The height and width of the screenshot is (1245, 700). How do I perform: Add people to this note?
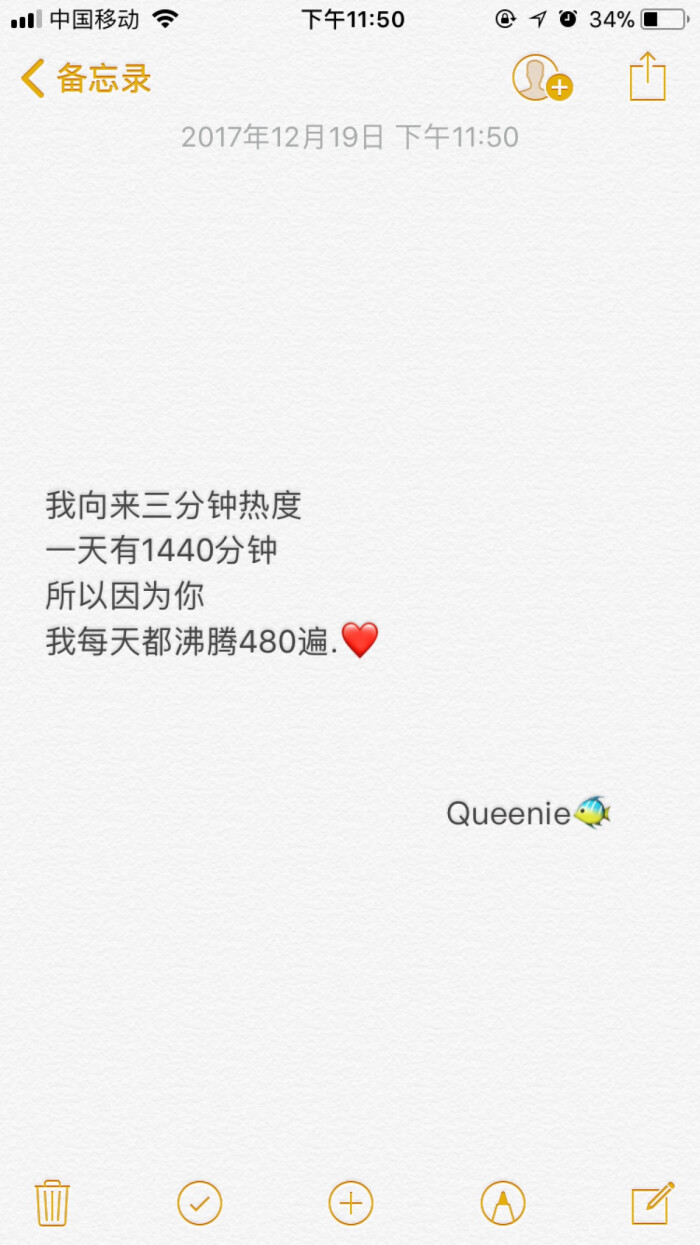point(540,78)
